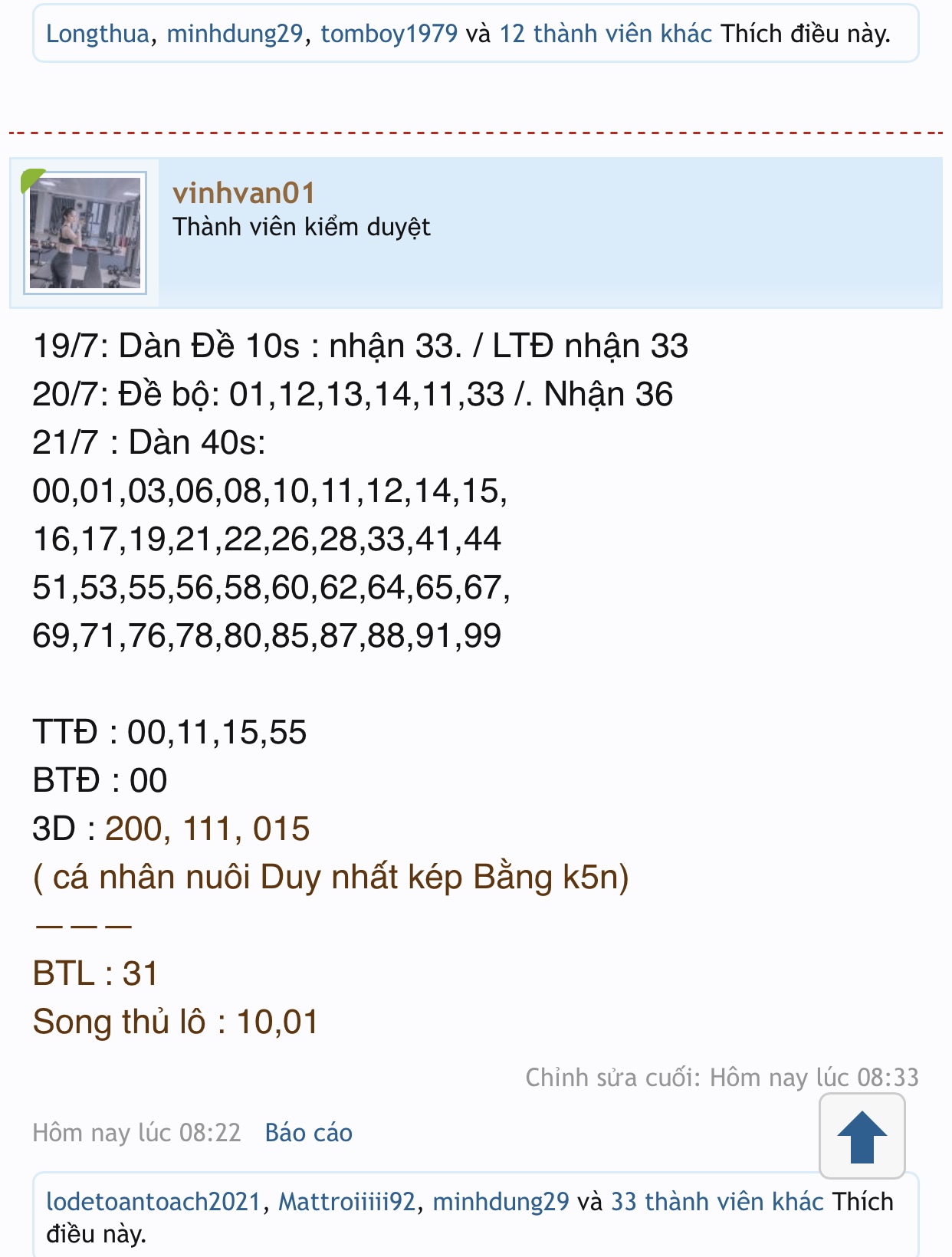Open lodetoantoach2021's profile link
This screenshot has width=952, height=1257.
(153, 1201)
